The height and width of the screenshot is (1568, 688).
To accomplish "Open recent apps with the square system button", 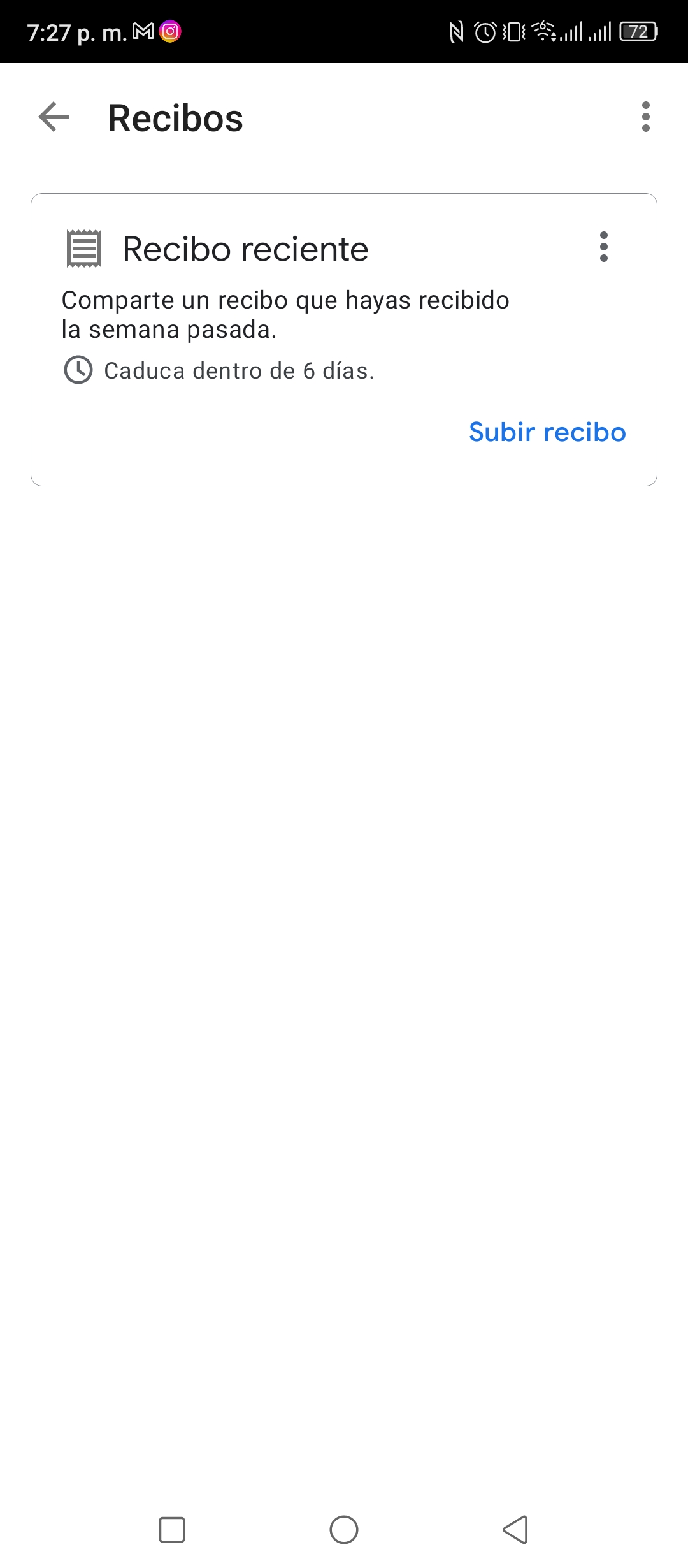I will click(172, 1529).
